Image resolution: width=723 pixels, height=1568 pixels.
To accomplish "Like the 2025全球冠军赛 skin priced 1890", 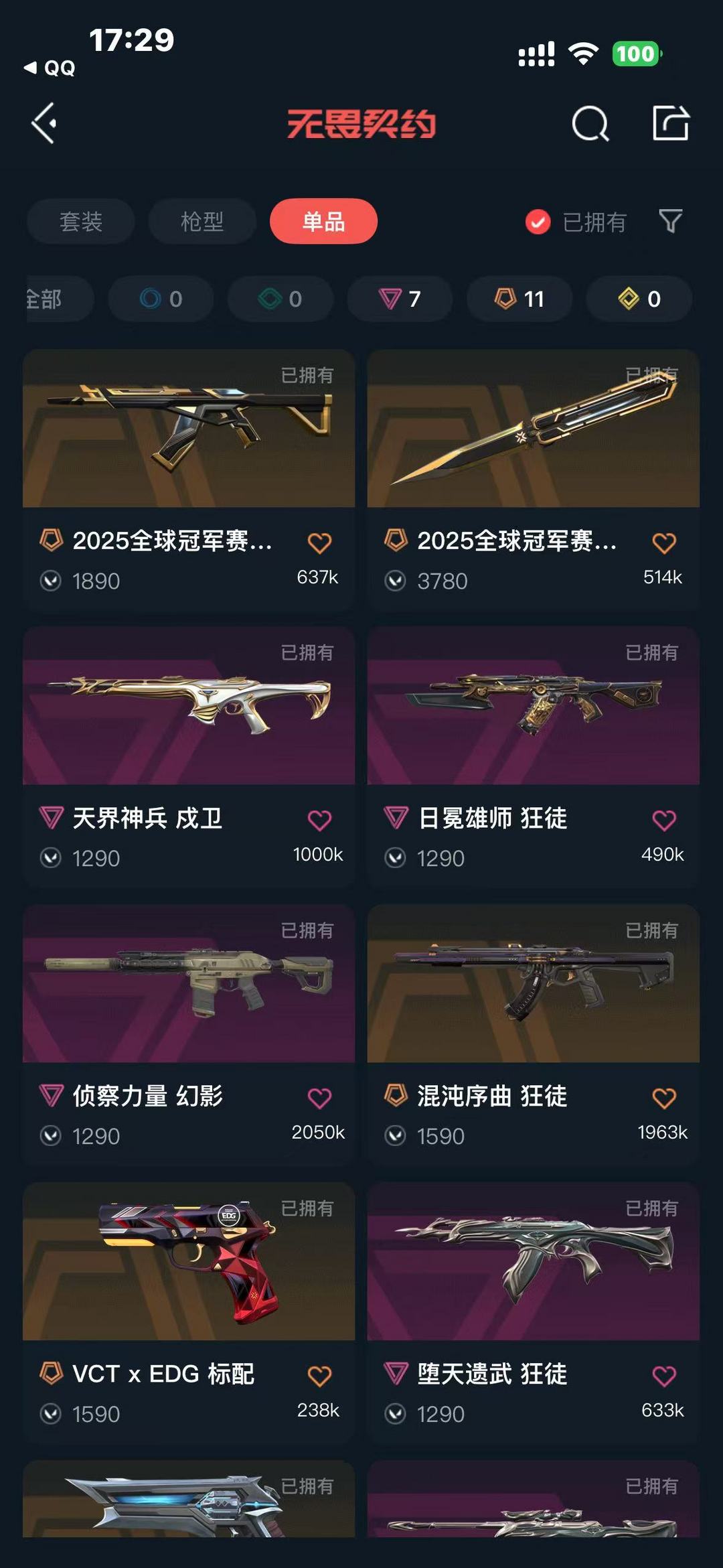I will point(319,543).
